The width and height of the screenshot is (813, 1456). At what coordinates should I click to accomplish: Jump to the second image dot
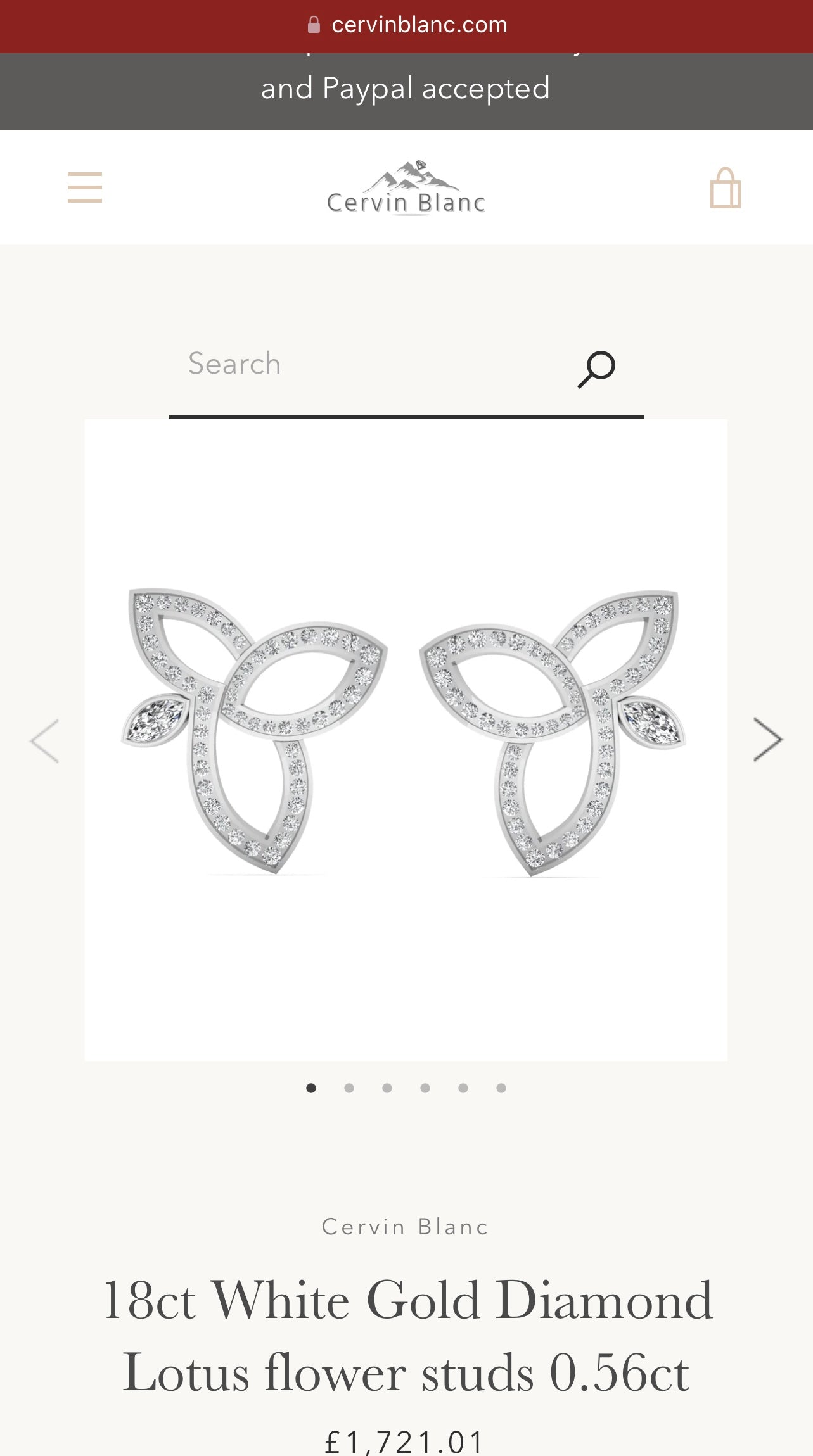point(349,1088)
